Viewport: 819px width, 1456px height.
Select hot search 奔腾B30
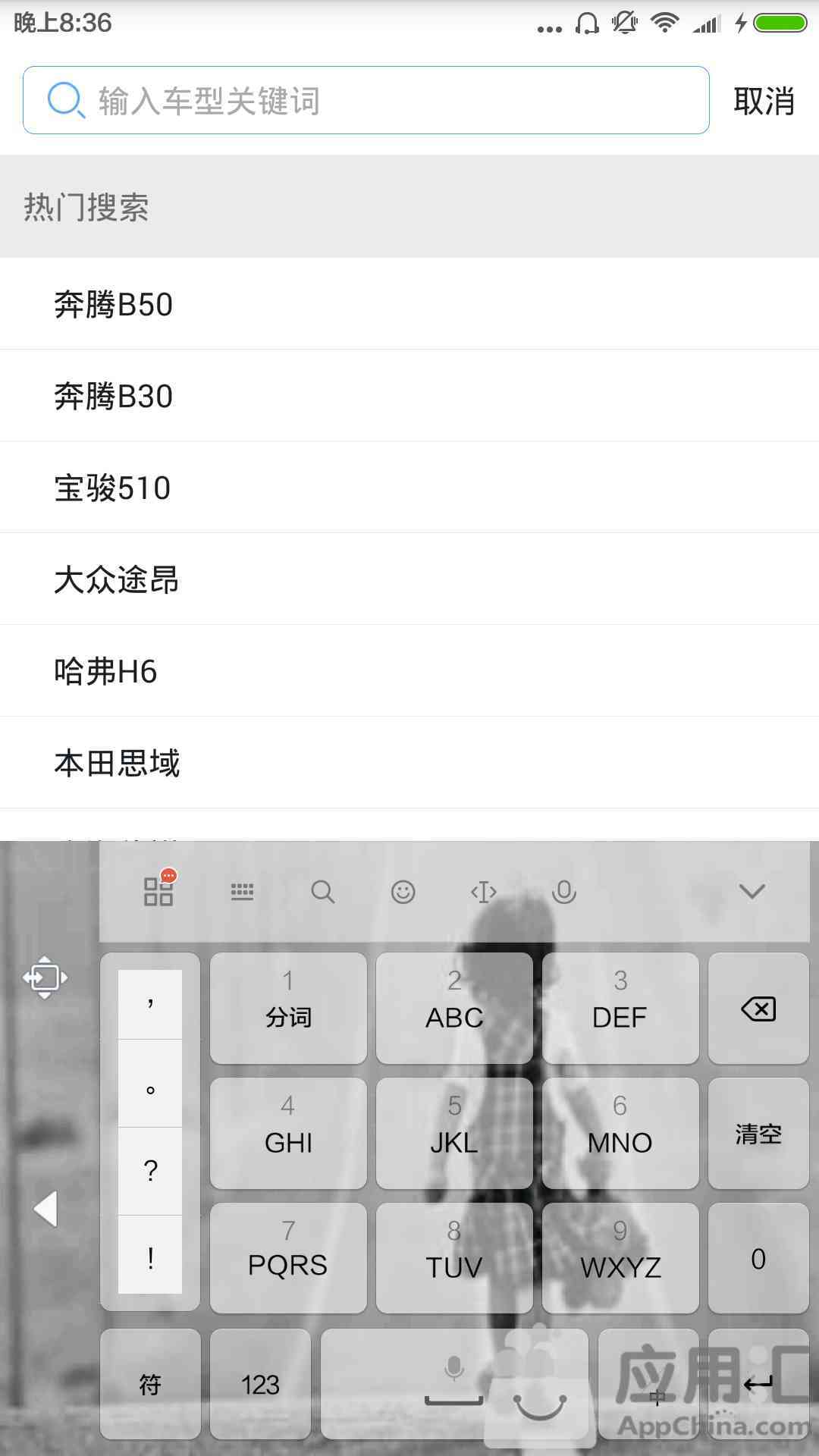click(409, 396)
